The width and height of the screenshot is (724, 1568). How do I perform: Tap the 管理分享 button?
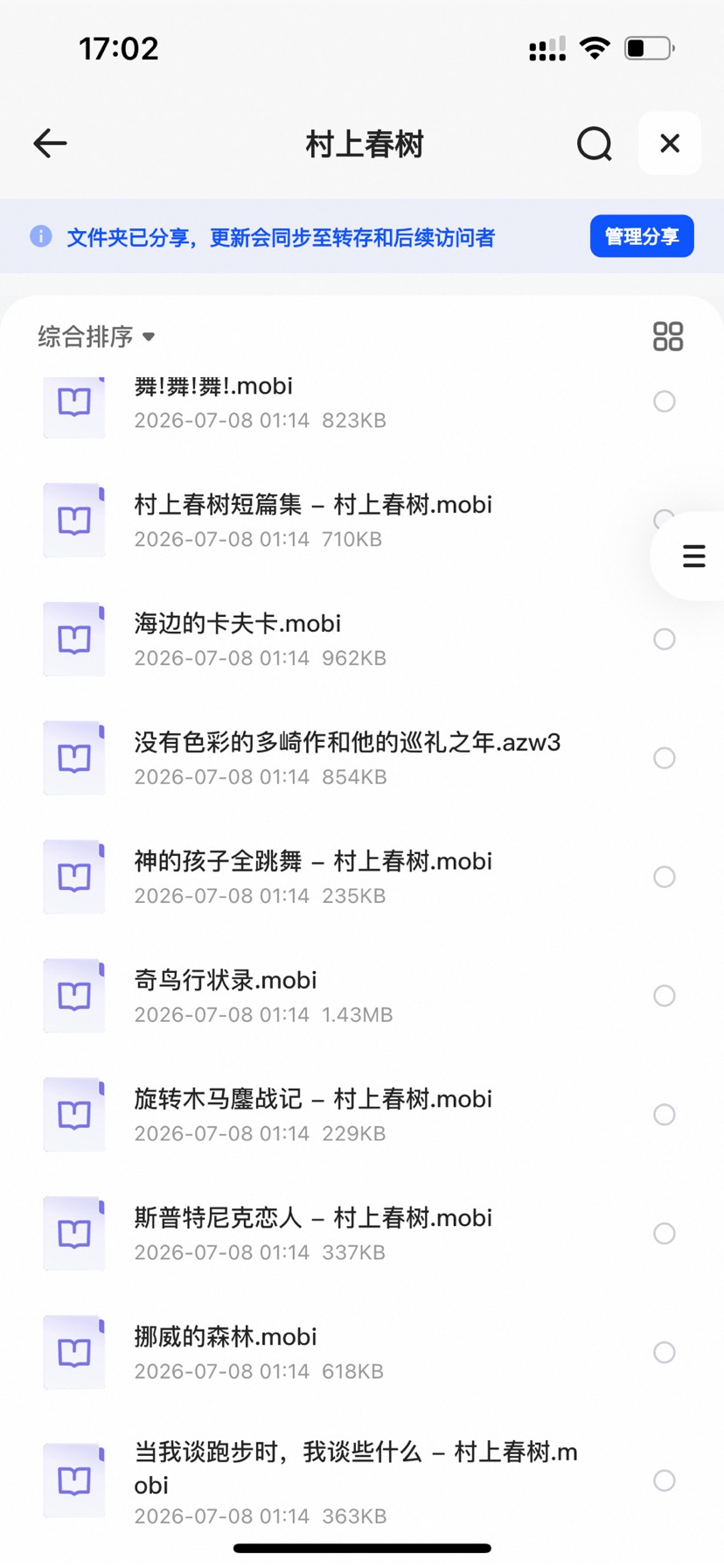[642, 236]
